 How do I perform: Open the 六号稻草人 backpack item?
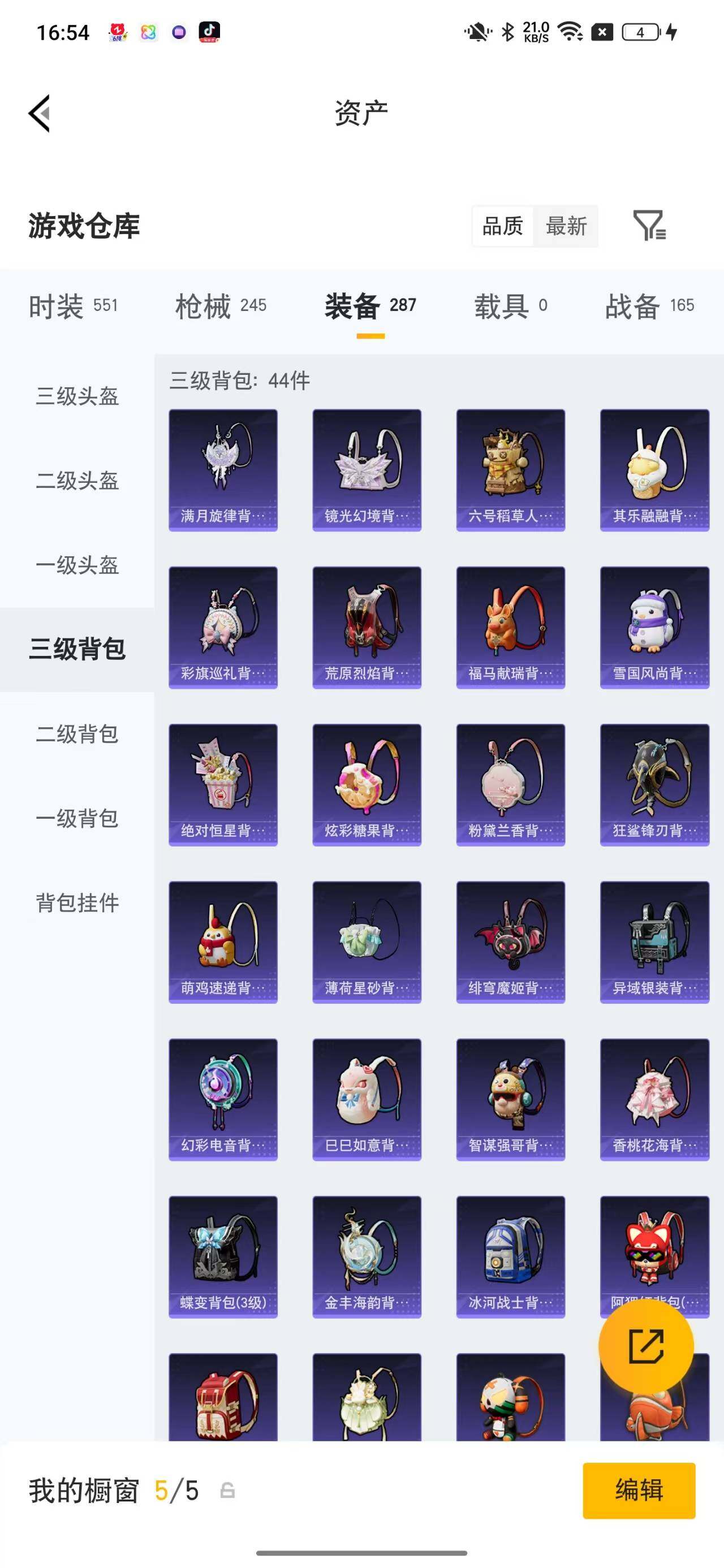tap(510, 470)
